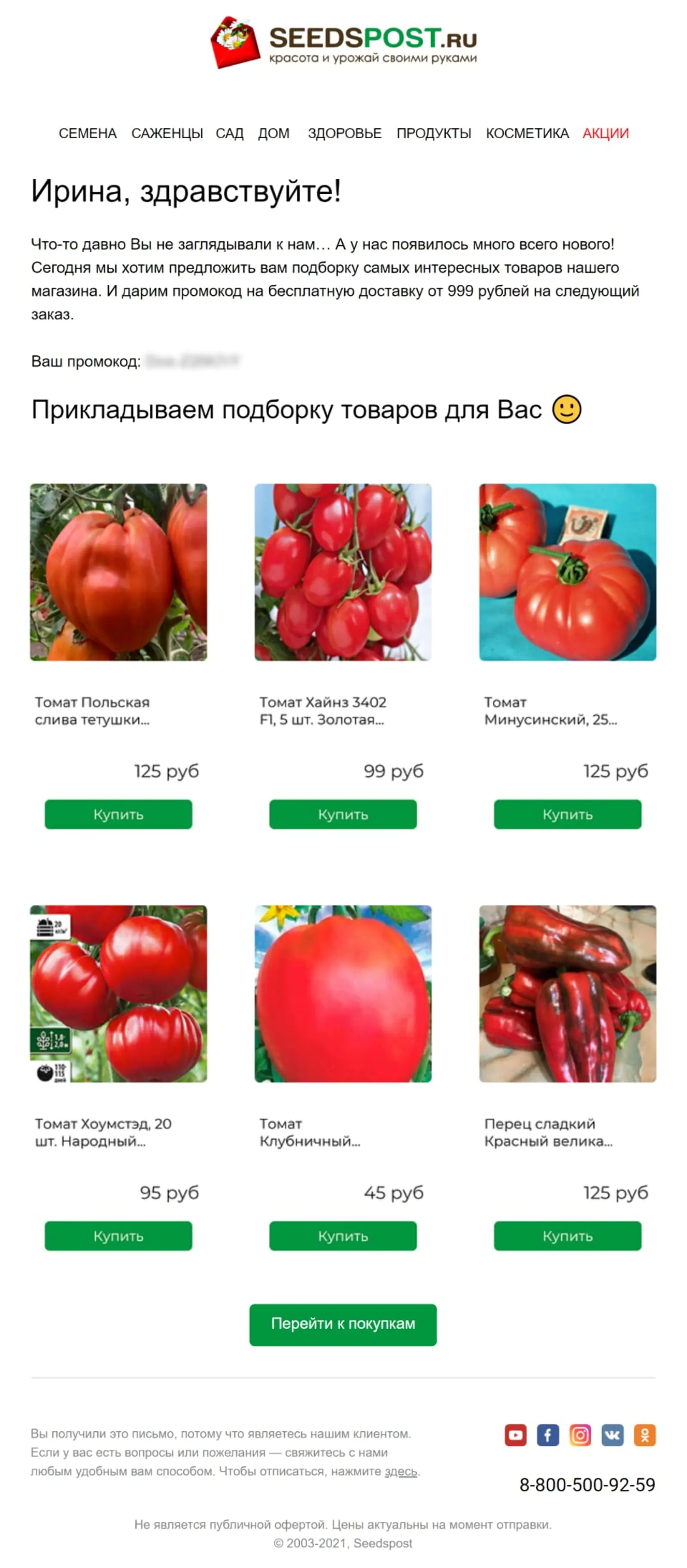Image resolution: width=687 pixels, height=1568 pixels.
Task: Tap the Перейти к покупкам button
Action: [x=343, y=1324]
